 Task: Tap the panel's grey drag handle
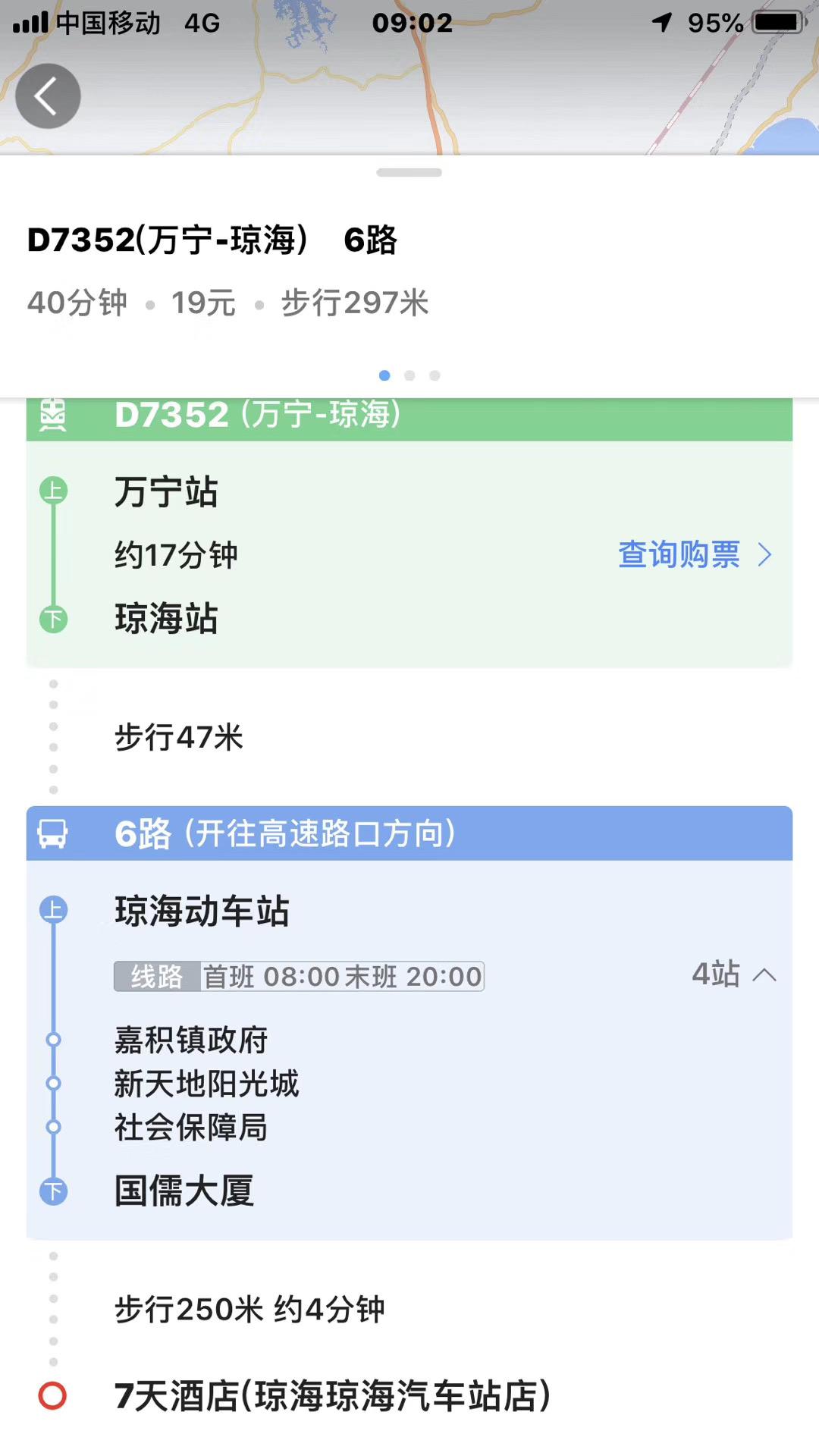point(409,173)
